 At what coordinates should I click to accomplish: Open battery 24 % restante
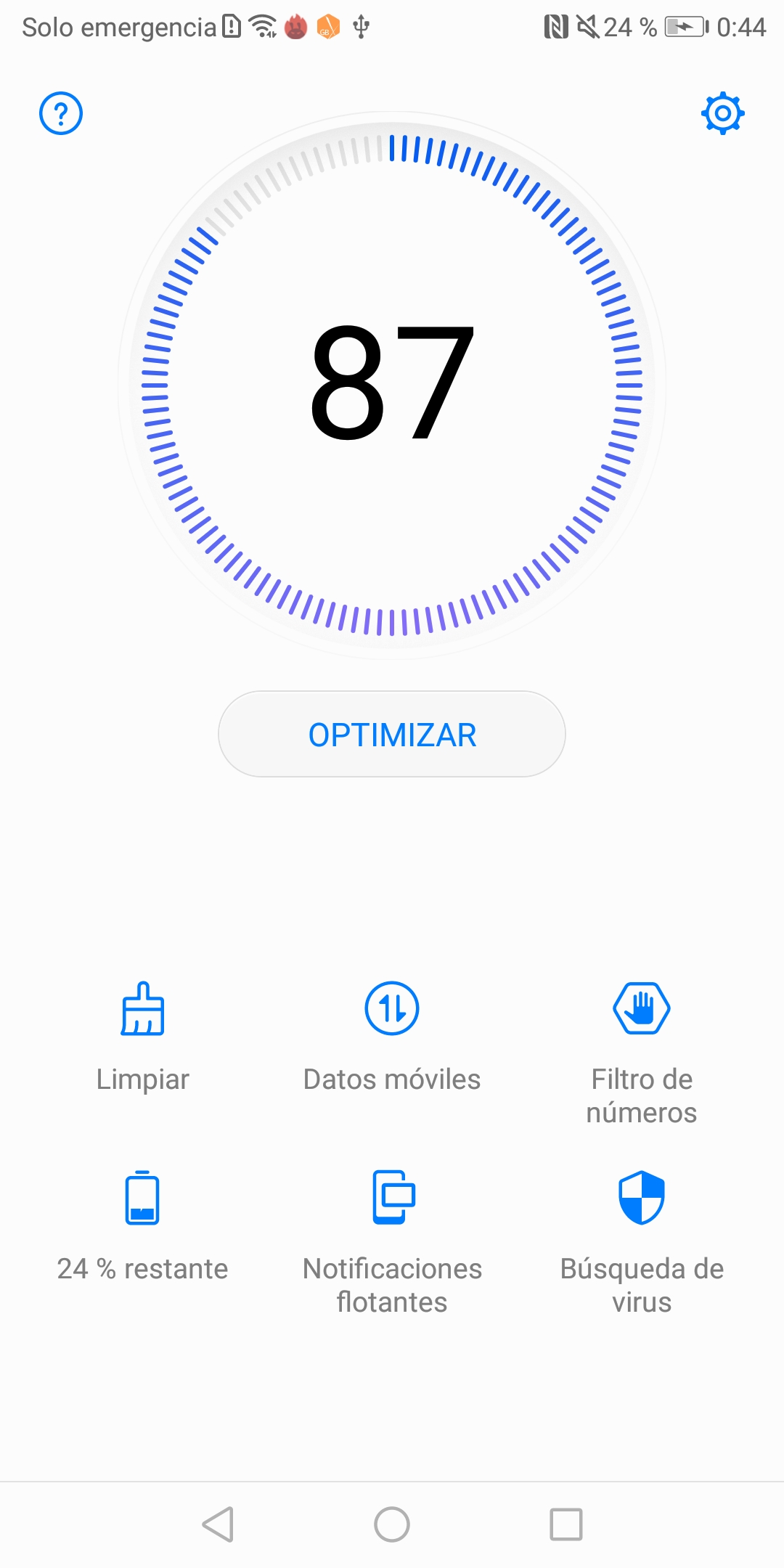143,1227
